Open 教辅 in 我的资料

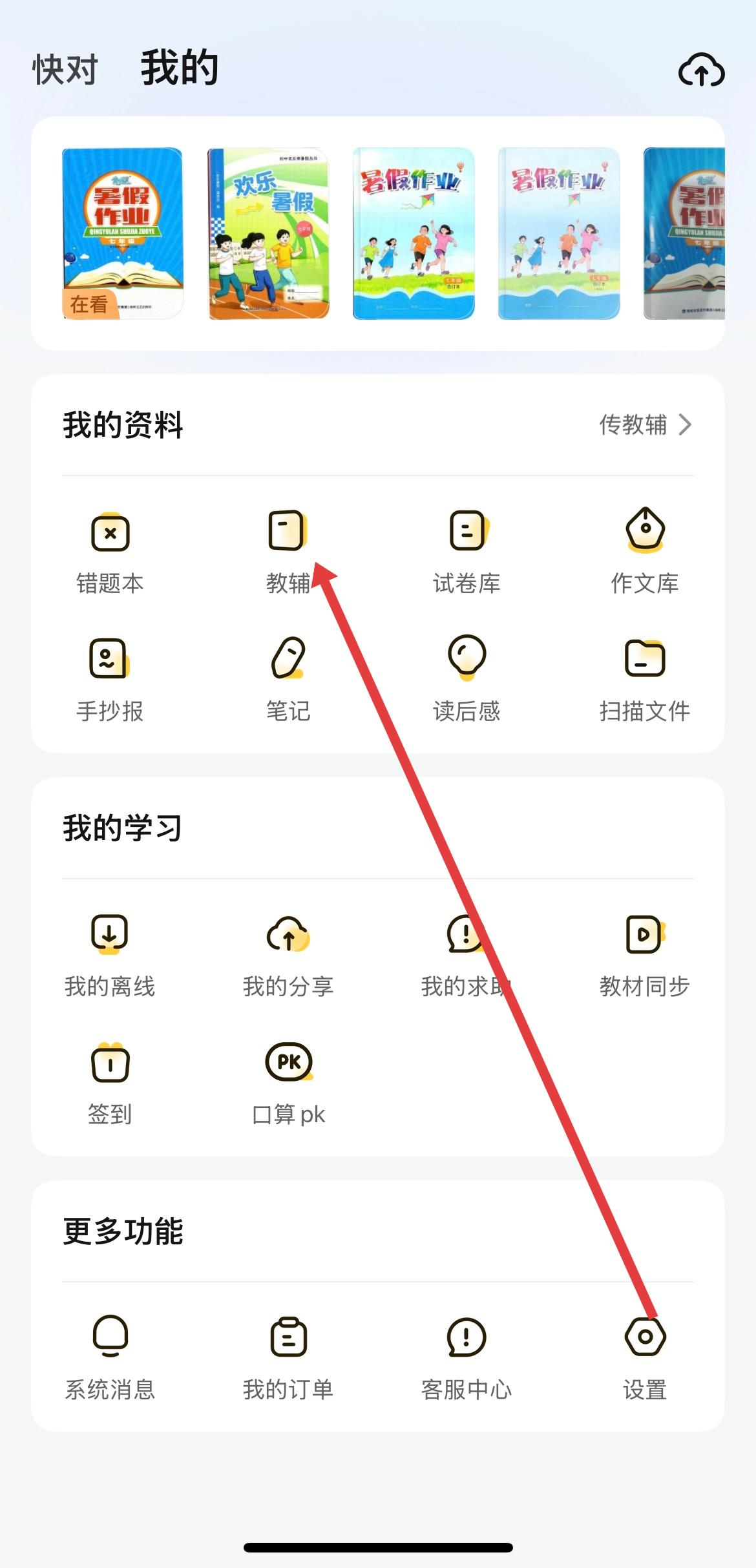[x=288, y=553]
